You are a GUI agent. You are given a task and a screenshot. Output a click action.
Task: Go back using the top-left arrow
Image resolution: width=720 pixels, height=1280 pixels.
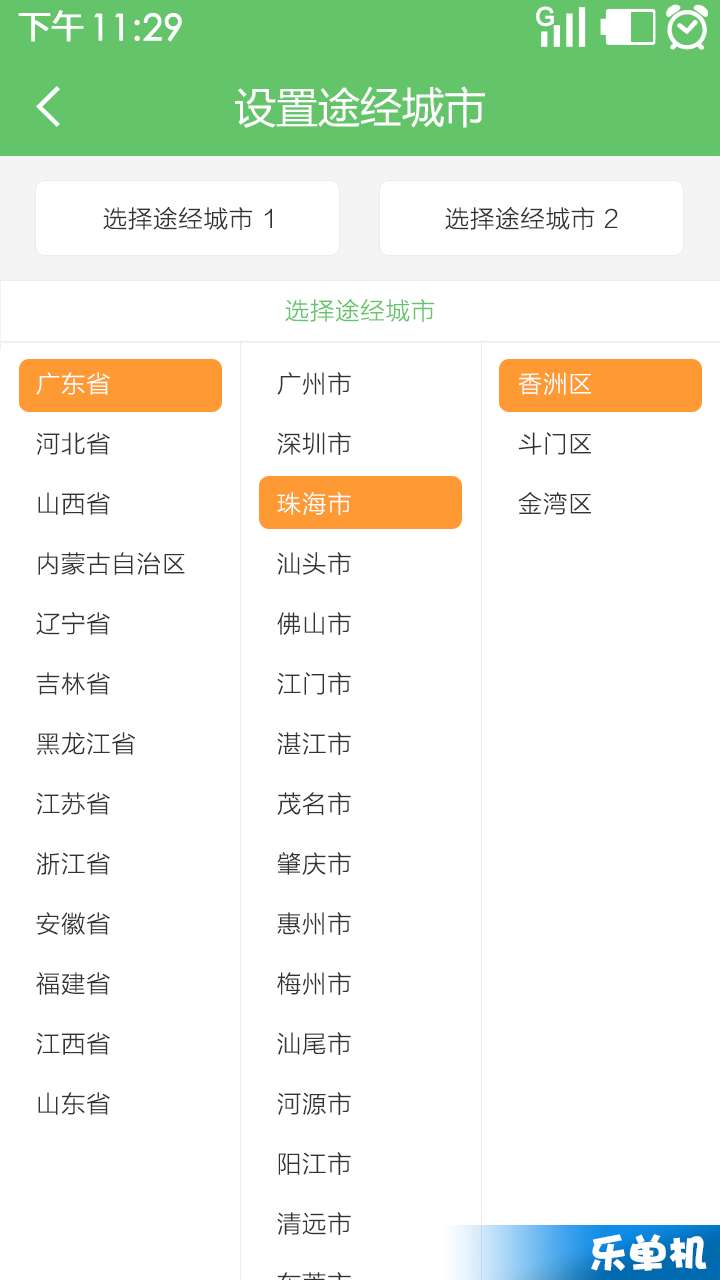pyautogui.click(x=48, y=107)
